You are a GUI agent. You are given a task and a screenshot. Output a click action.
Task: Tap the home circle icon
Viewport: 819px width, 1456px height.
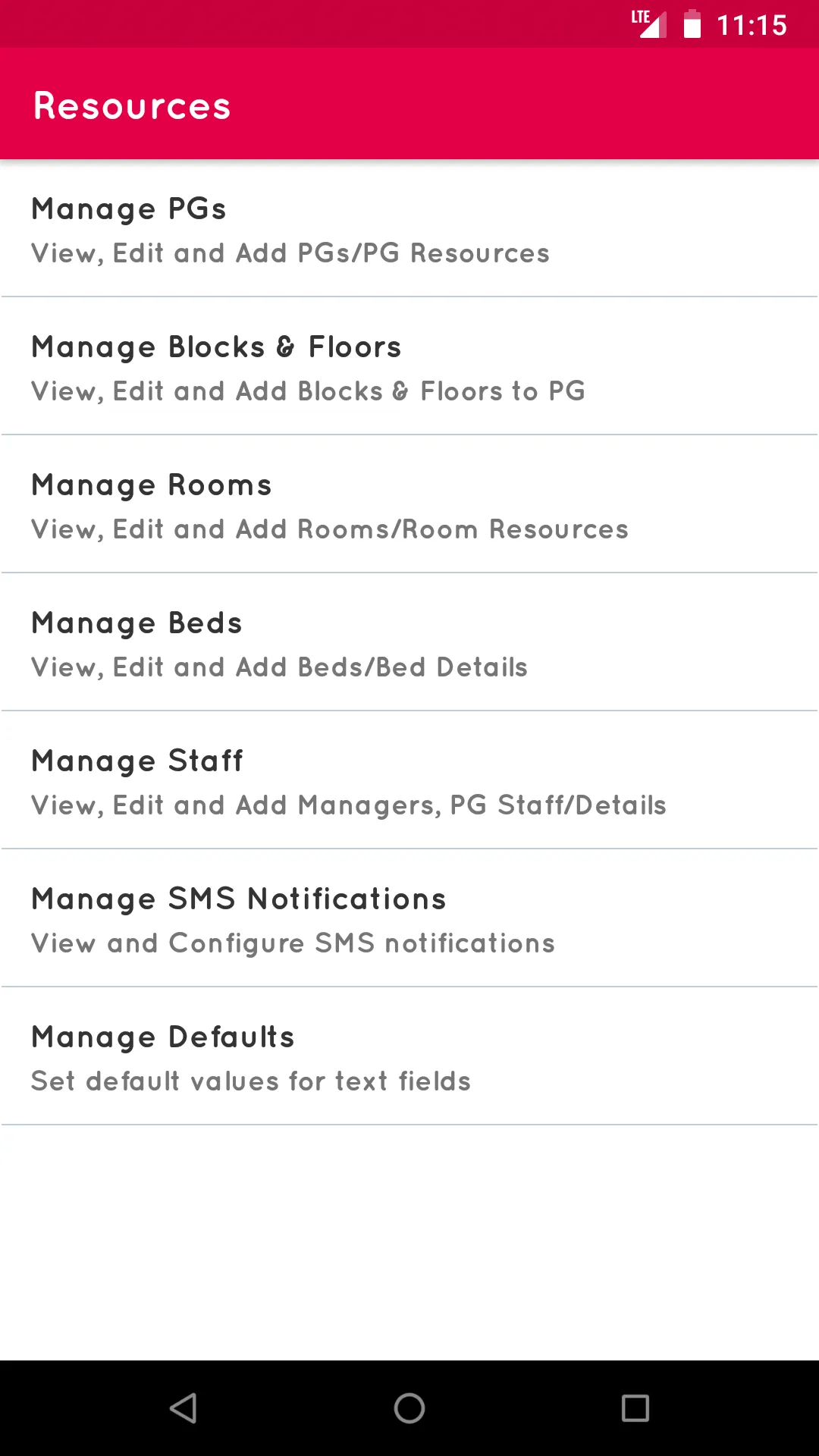pyautogui.click(x=409, y=1409)
